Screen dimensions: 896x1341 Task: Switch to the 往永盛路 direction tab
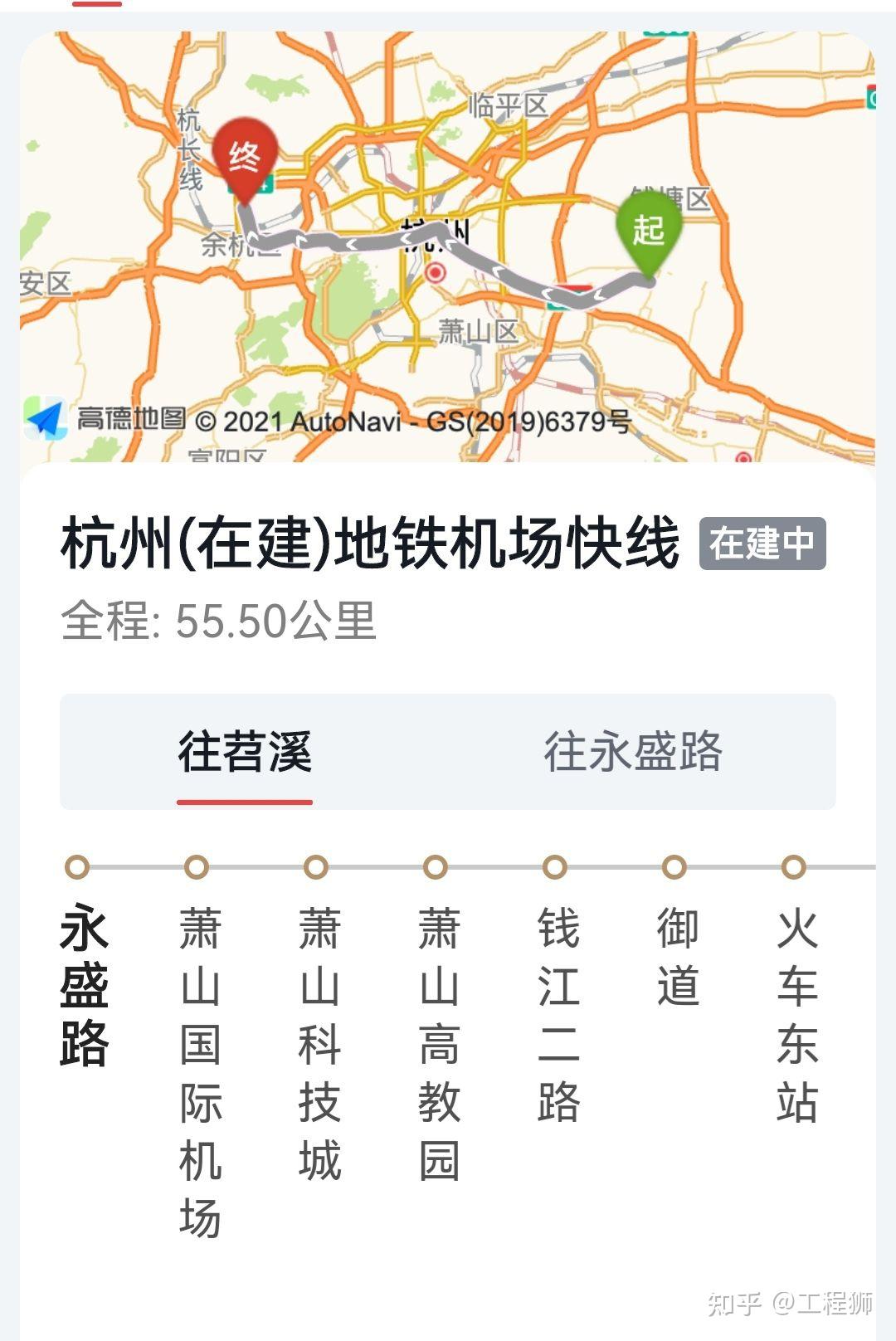pyautogui.click(x=633, y=752)
